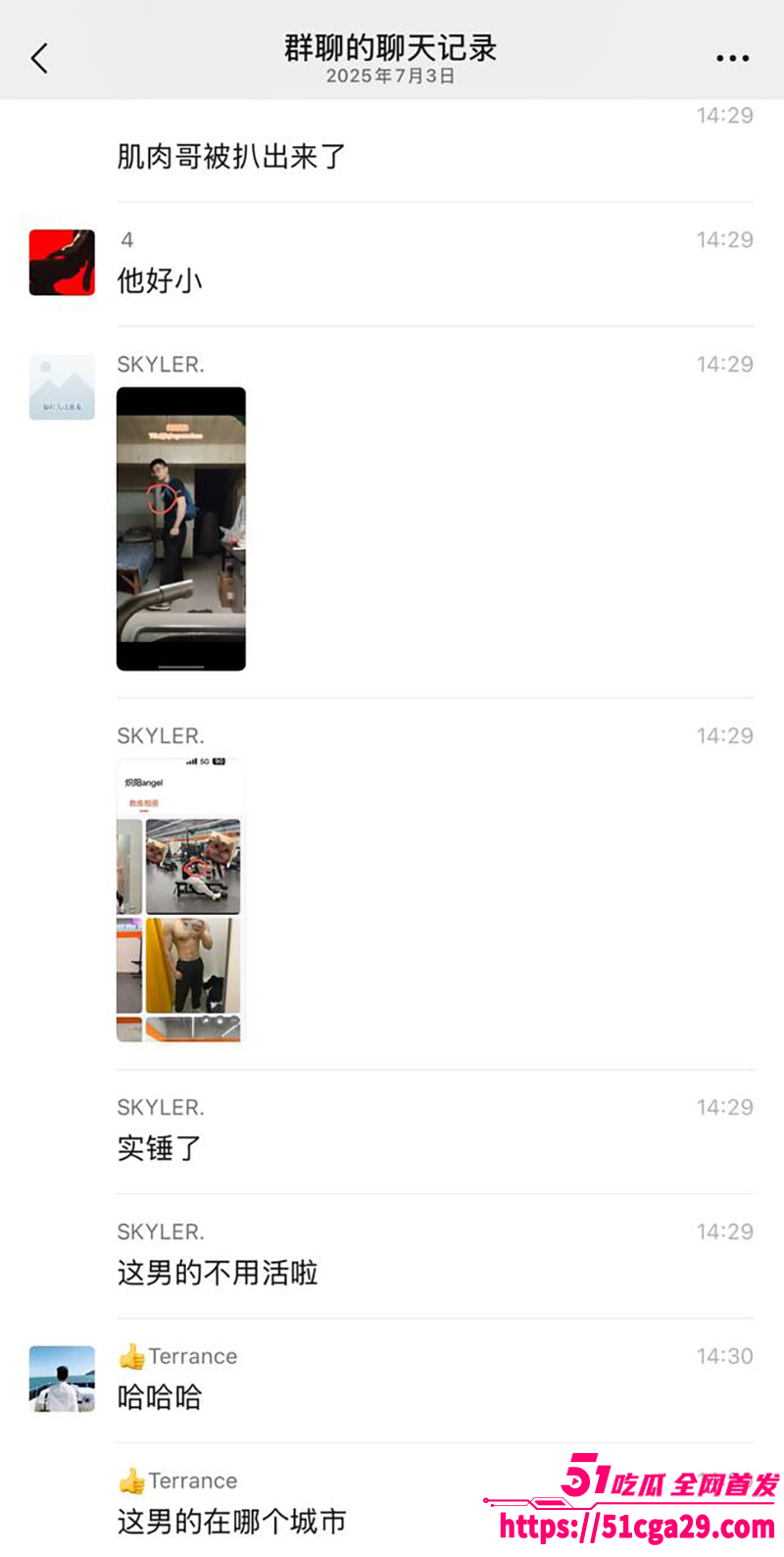
Task: Click the 群聊的聊天记录 title
Action: [392, 47]
